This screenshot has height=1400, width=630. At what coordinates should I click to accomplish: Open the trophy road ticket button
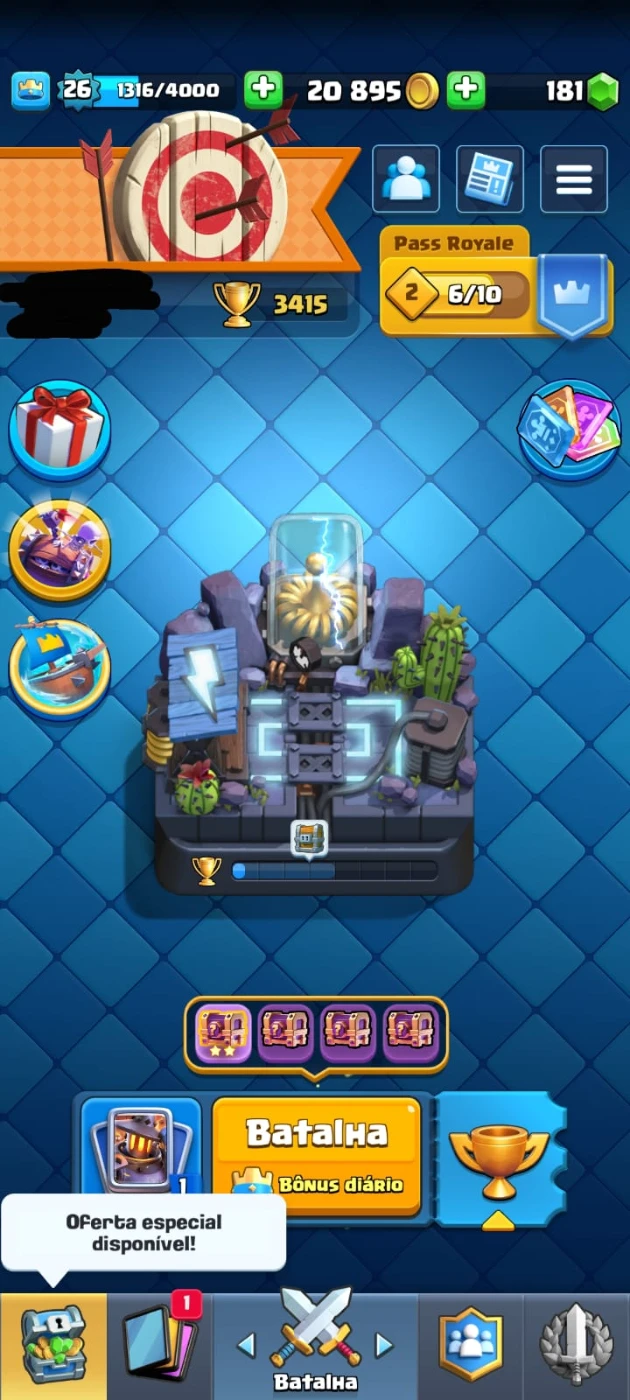(x=499, y=1160)
